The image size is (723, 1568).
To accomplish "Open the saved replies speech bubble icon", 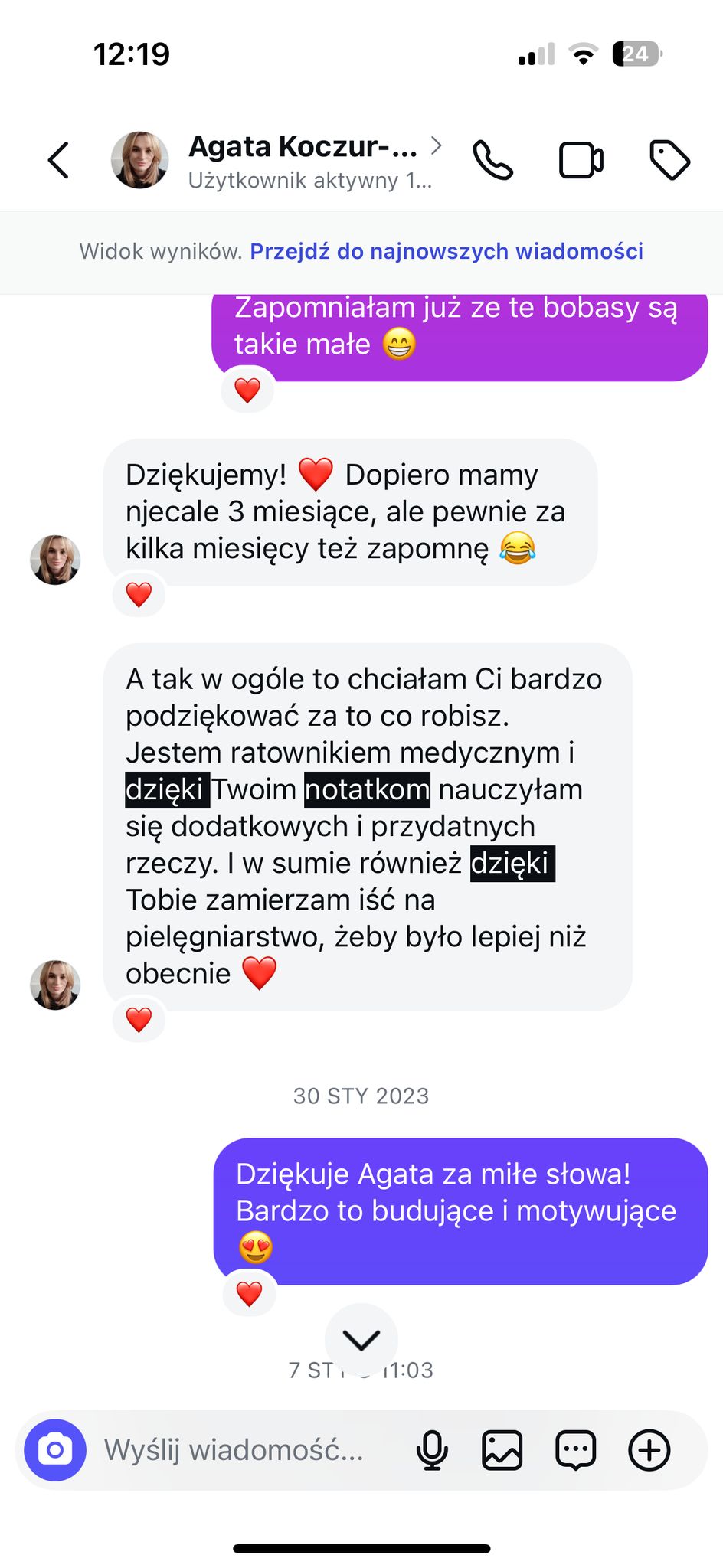I will (x=575, y=1449).
